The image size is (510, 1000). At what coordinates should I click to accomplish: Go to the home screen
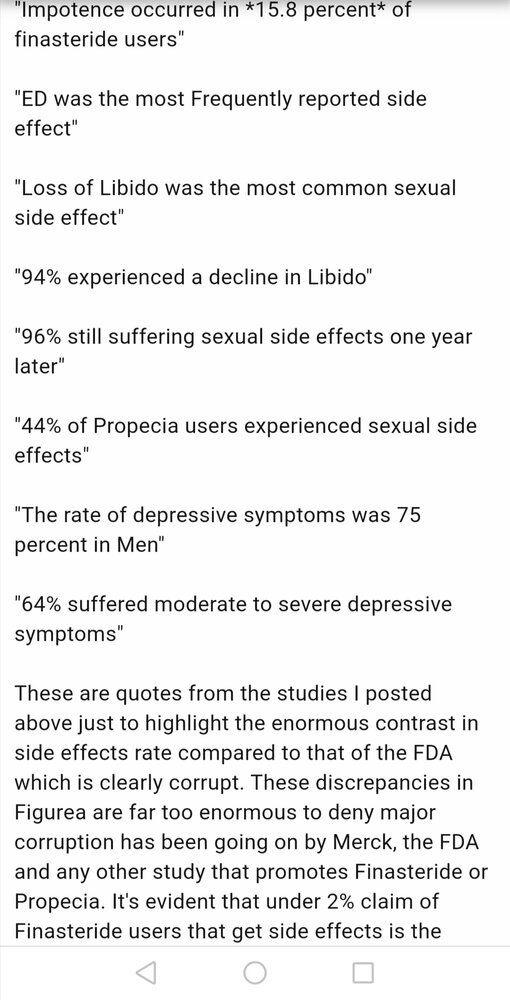[255, 973]
